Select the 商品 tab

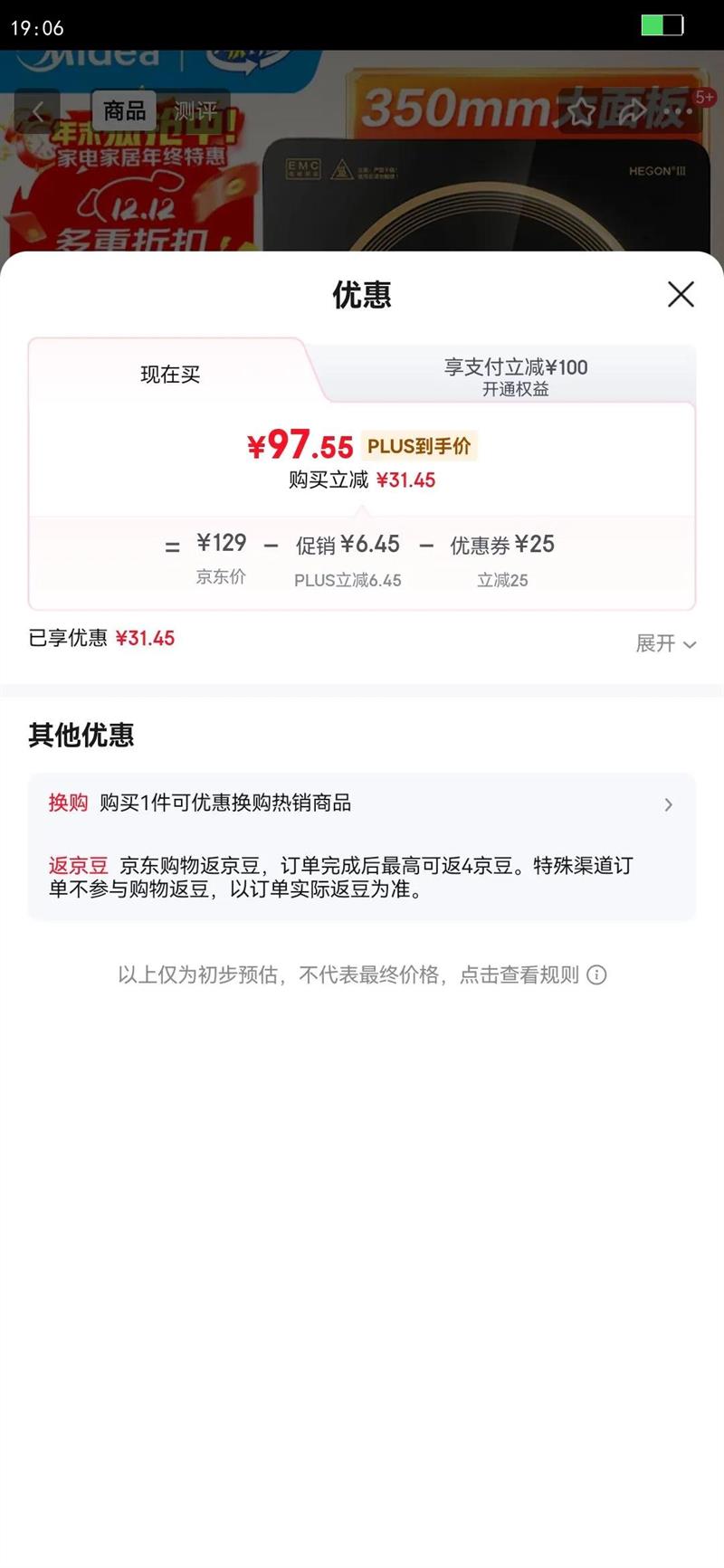[125, 109]
